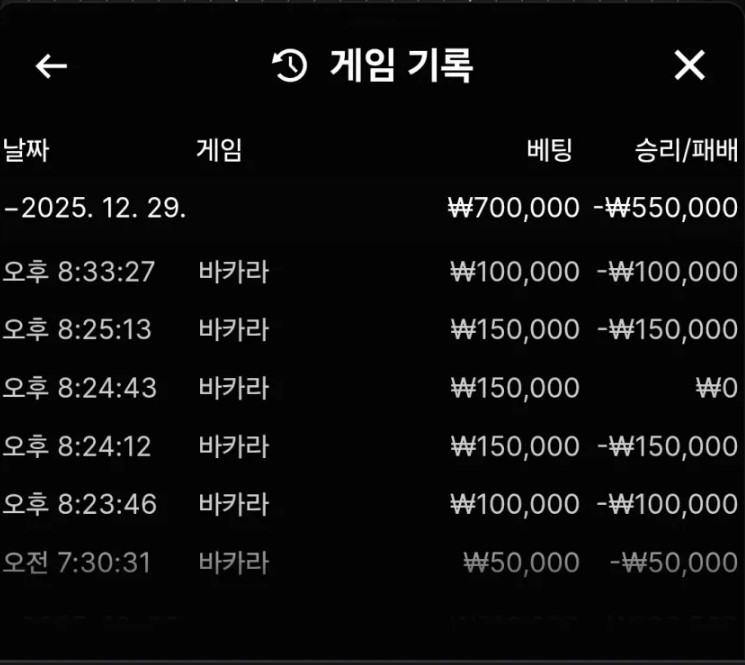Image resolution: width=745 pixels, height=665 pixels.
Task: Show the 오후 8:24:12 바카라 round
Action: click(370, 445)
